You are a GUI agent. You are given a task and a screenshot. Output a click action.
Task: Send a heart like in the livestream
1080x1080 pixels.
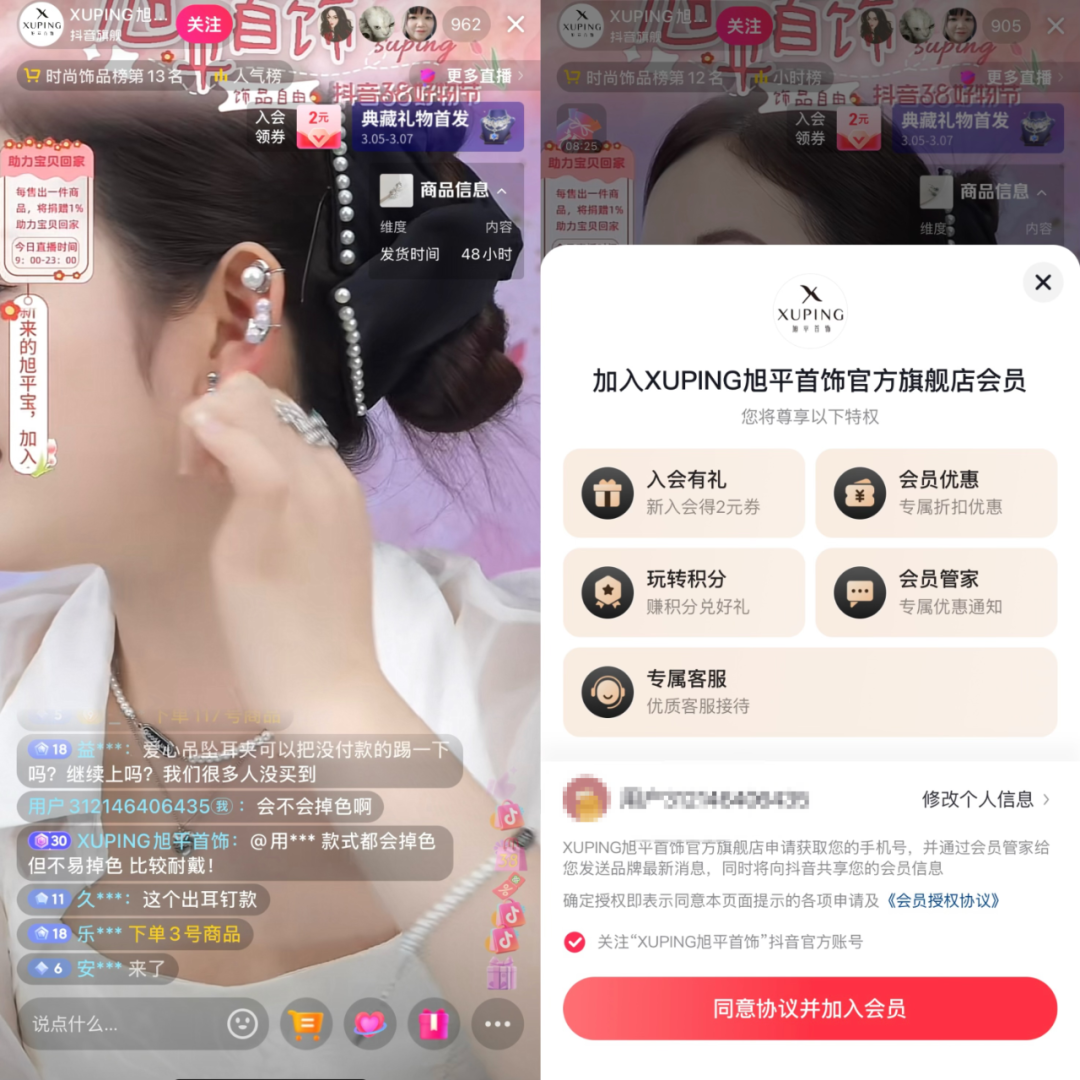click(x=370, y=1024)
